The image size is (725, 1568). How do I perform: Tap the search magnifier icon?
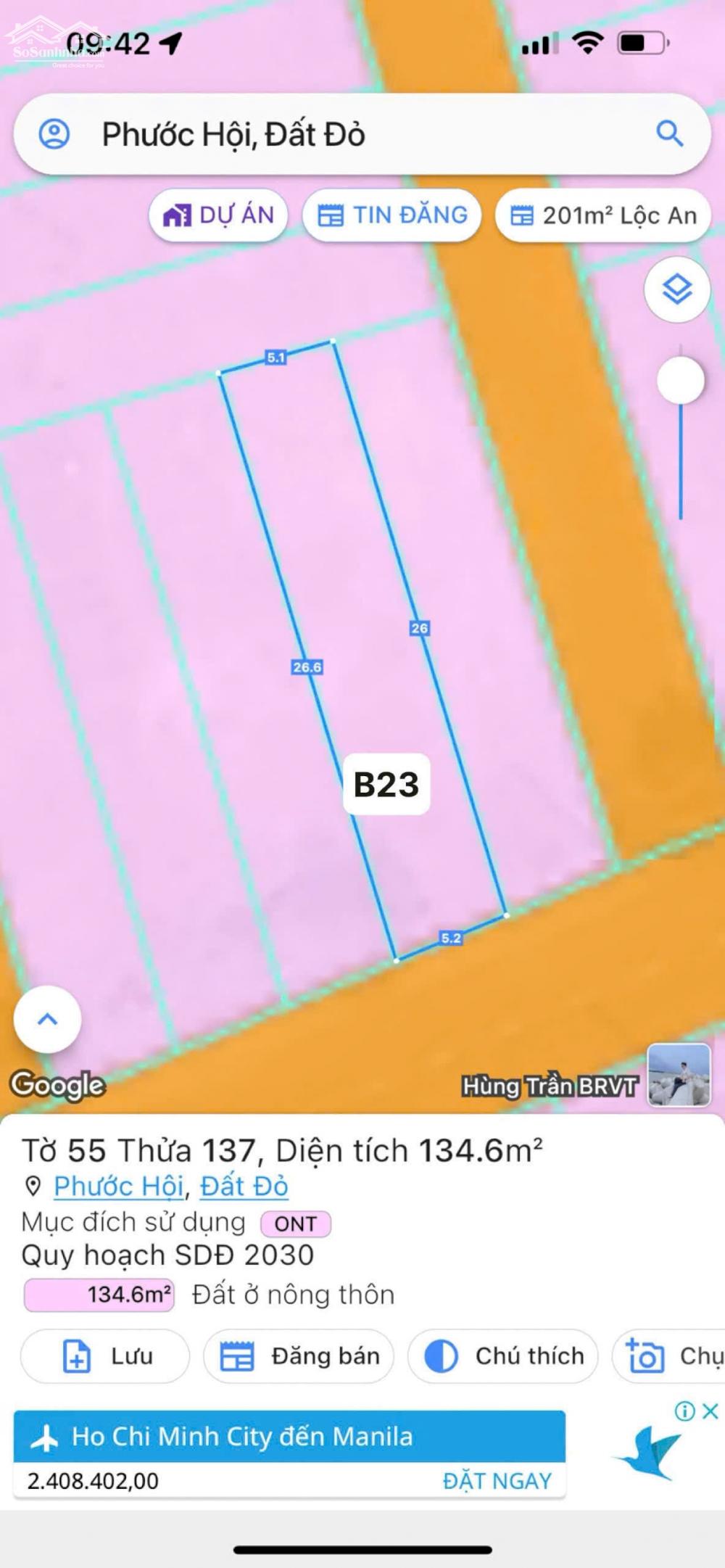click(669, 133)
